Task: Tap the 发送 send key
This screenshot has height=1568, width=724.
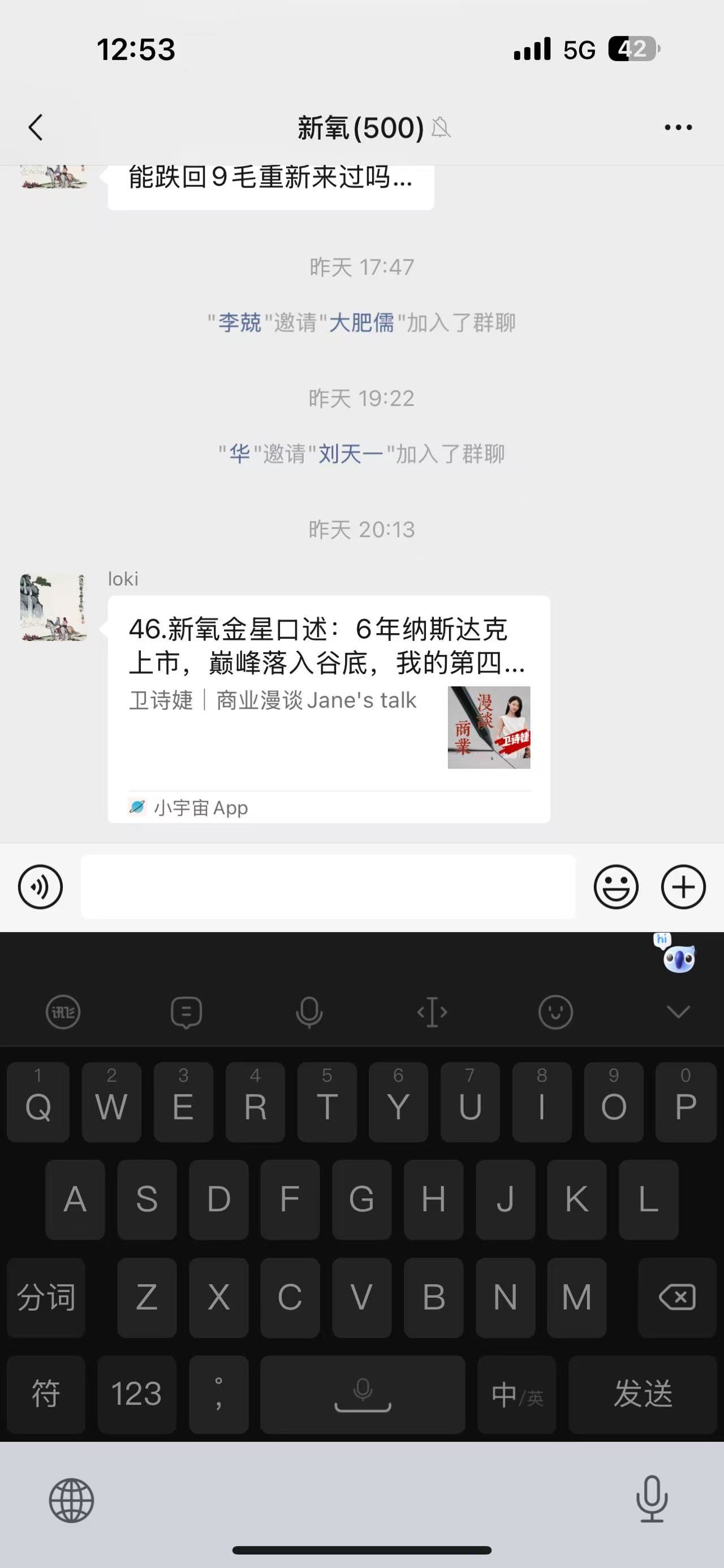Action: (643, 1394)
